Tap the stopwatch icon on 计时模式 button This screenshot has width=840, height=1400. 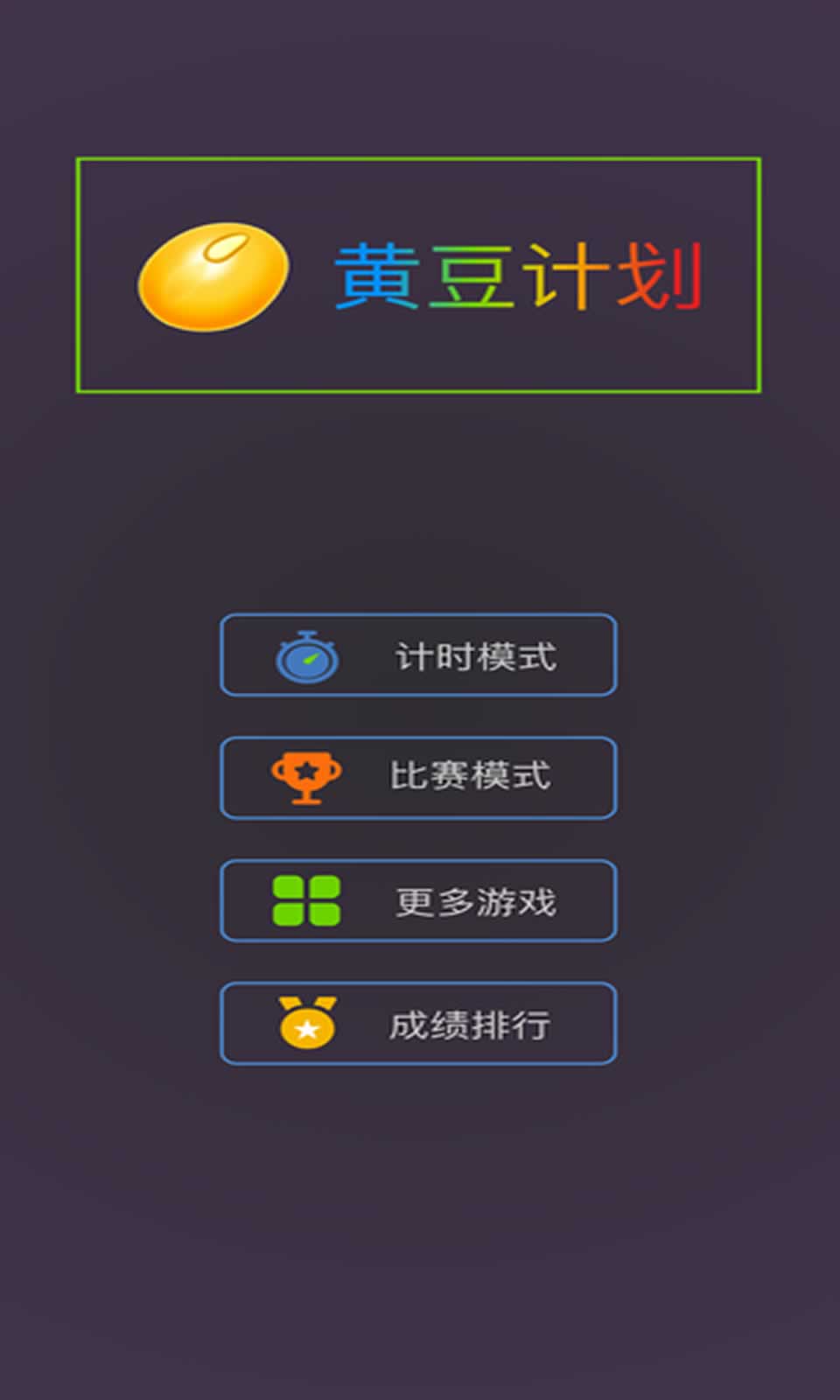(306, 654)
